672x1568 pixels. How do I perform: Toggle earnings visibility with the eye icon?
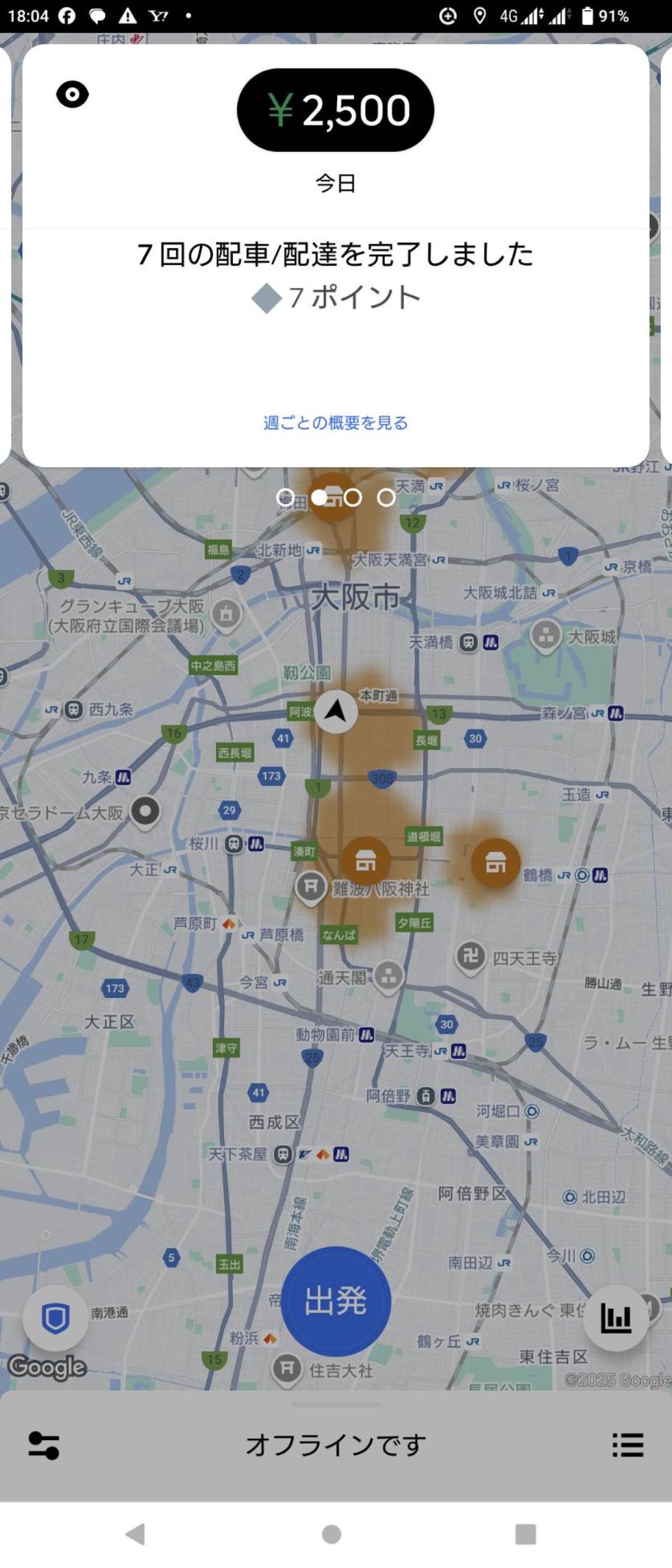pyautogui.click(x=72, y=95)
